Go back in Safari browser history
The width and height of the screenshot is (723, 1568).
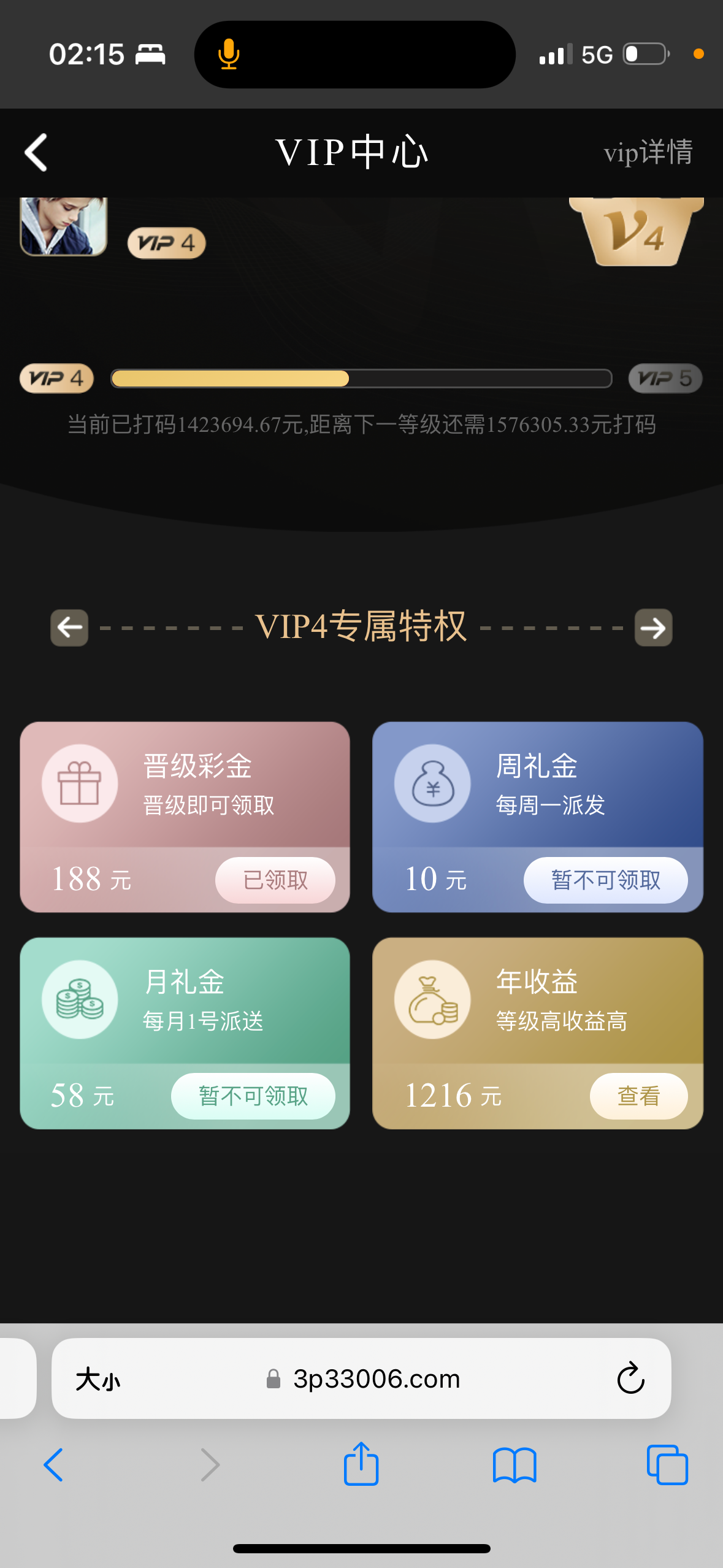click(x=54, y=1465)
